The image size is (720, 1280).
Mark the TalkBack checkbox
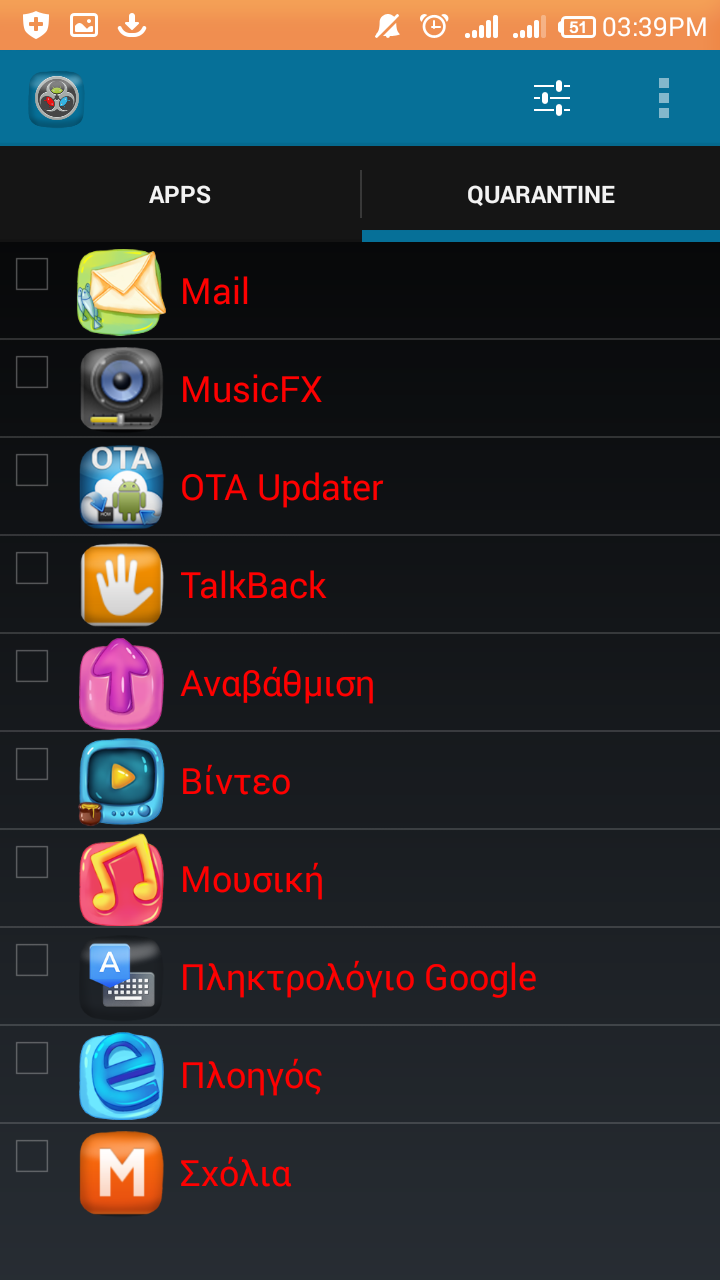[x=32, y=568]
